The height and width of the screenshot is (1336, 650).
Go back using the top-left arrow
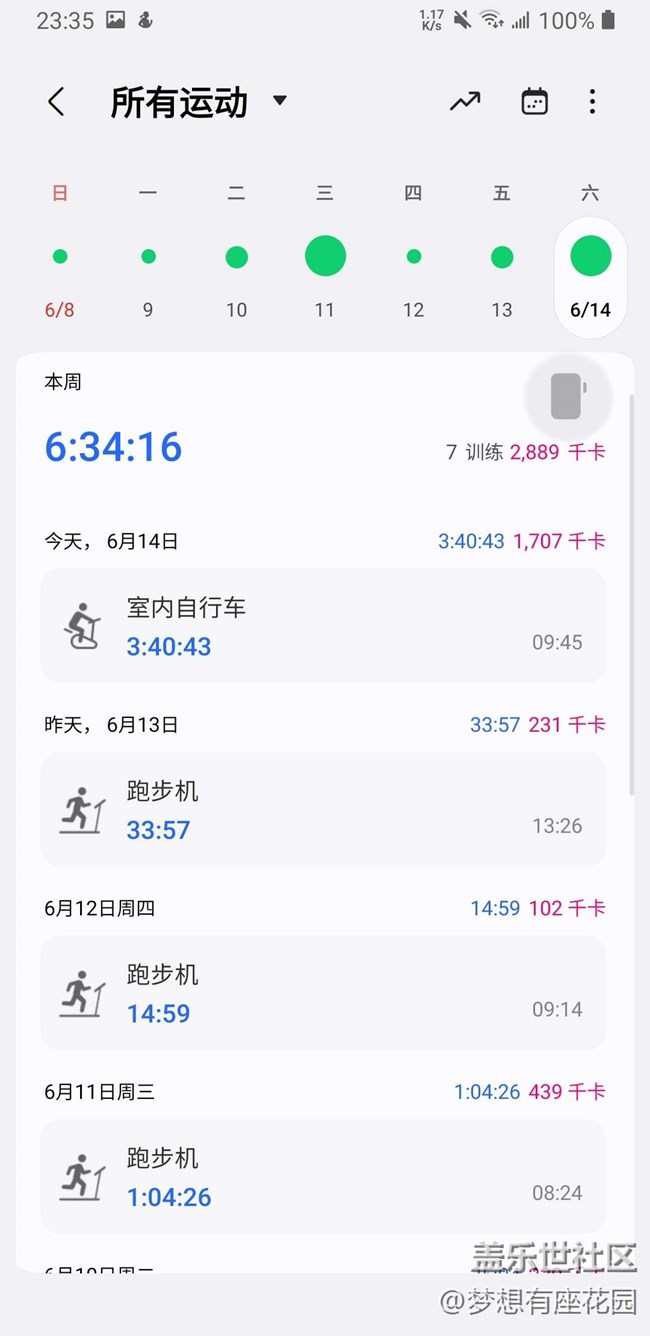point(56,102)
